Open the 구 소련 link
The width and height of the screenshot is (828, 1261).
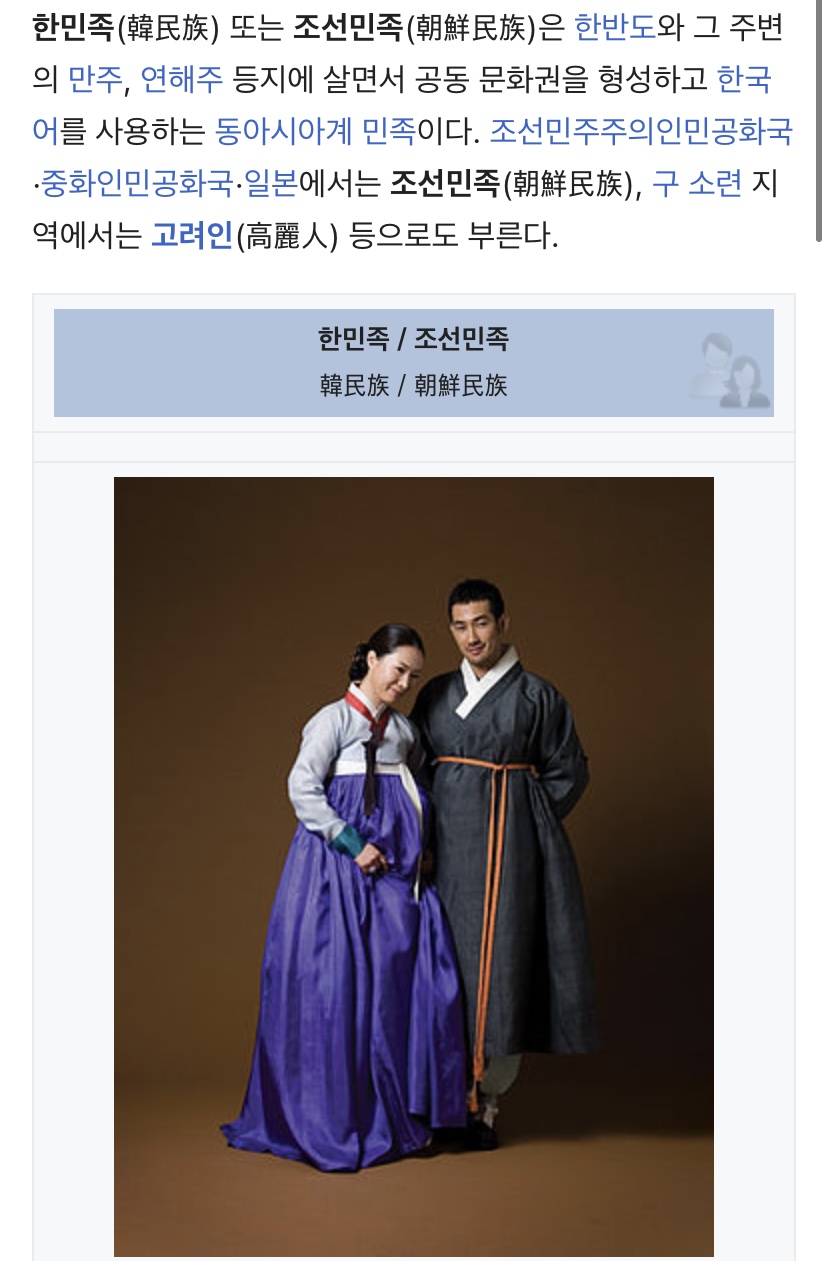pyautogui.click(x=697, y=184)
